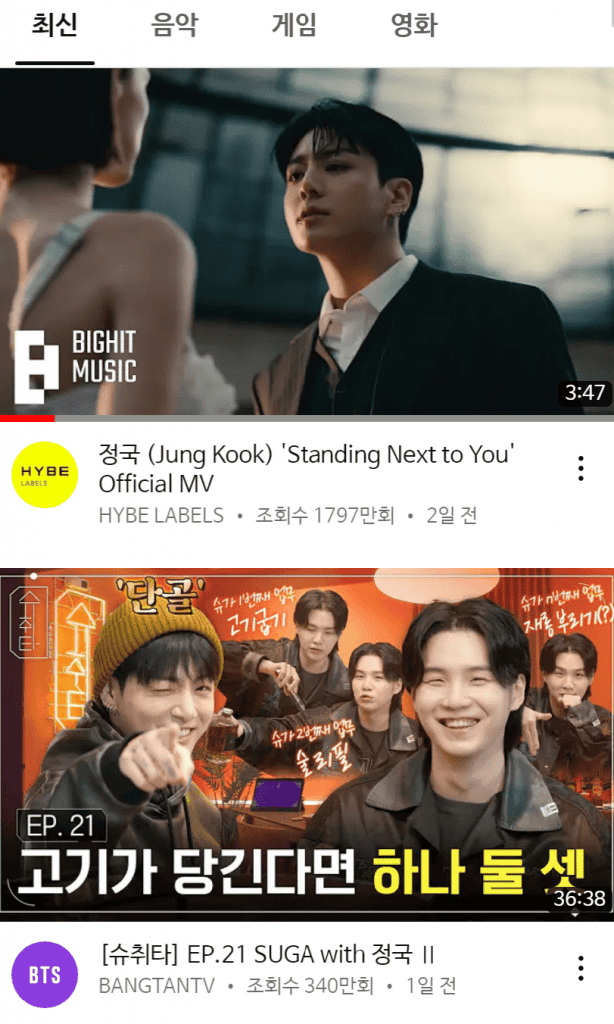Play the Jung Kook 'Standing Next to You' video
Screen dimensions: 614x1024
307,242
